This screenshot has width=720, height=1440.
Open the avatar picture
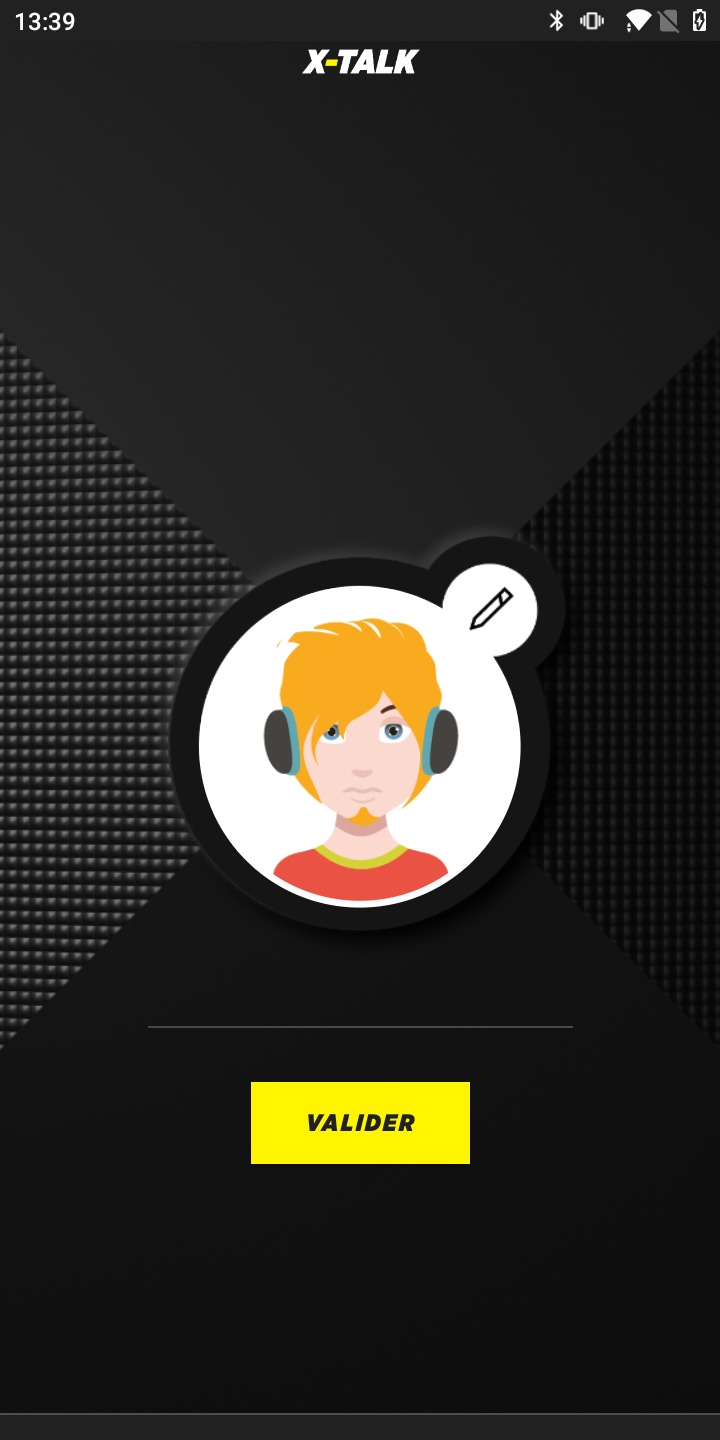[360, 745]
